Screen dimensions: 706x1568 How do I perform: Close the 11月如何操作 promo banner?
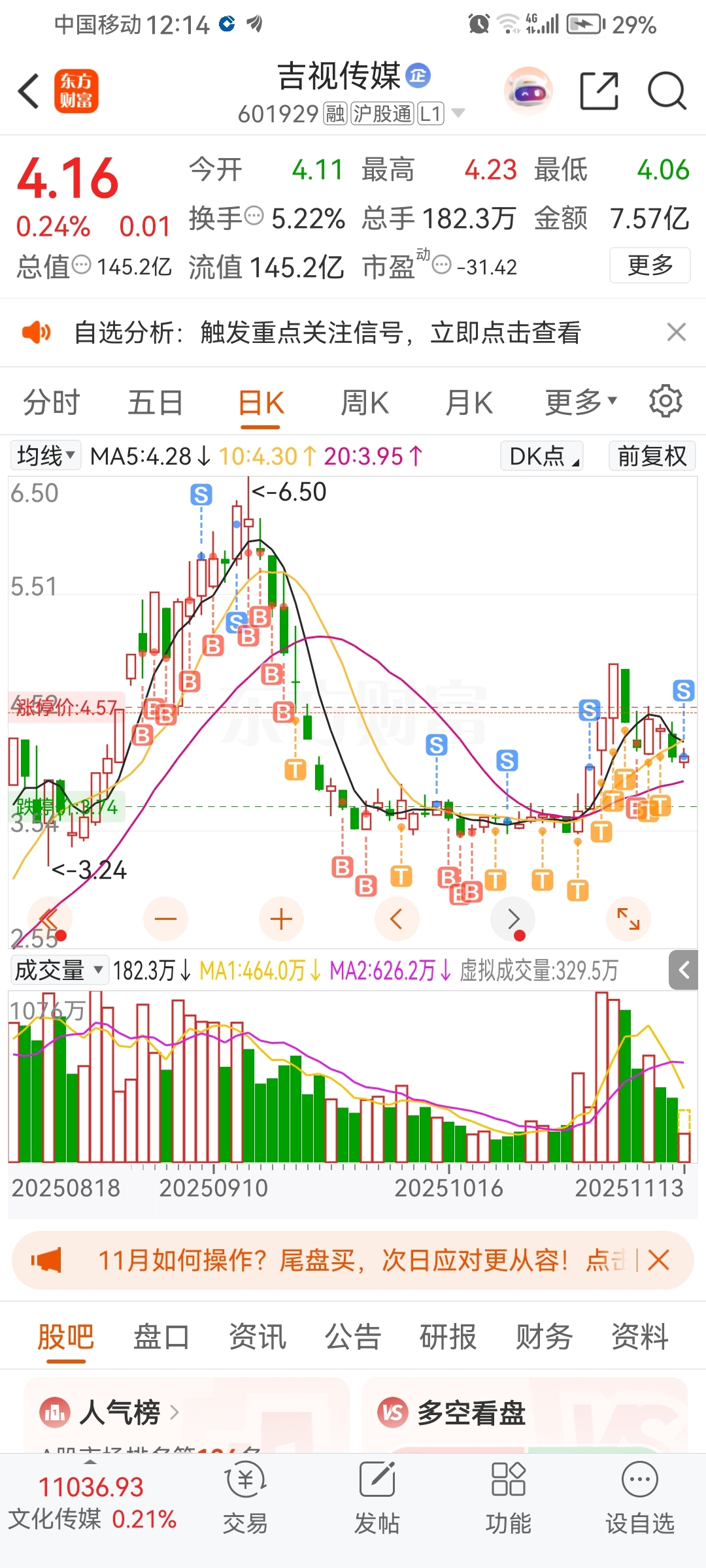point(658,1260)
